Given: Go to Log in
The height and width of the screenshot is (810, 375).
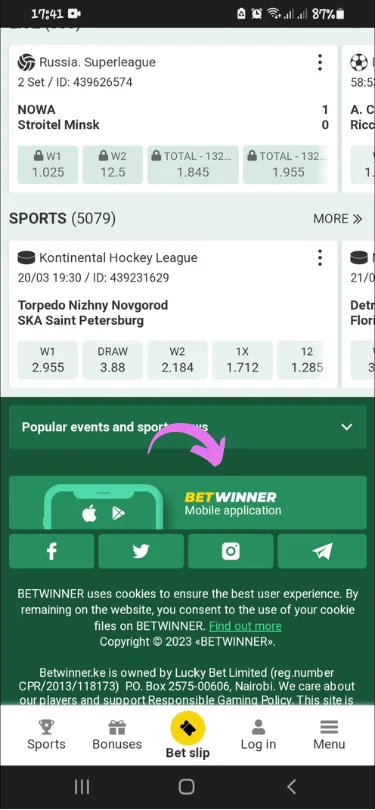Looking at the screenshot, I should click(x=258, y=735).
